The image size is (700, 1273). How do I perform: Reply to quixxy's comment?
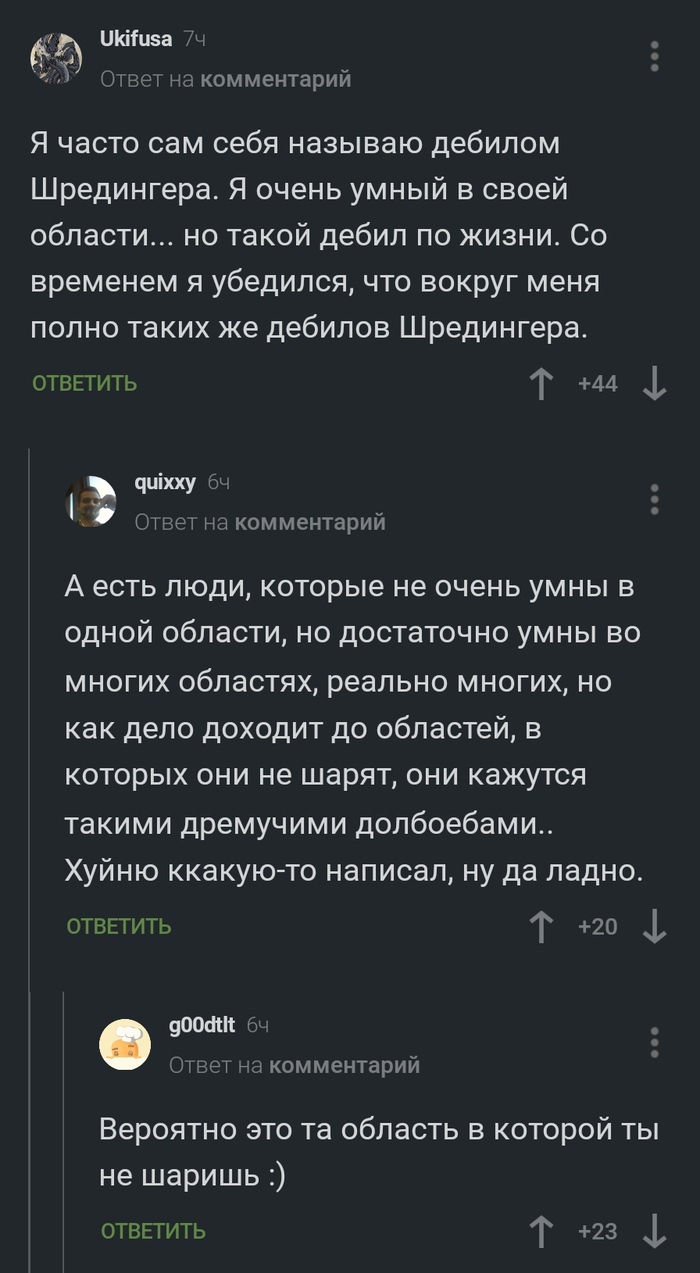tap(118, 926)
